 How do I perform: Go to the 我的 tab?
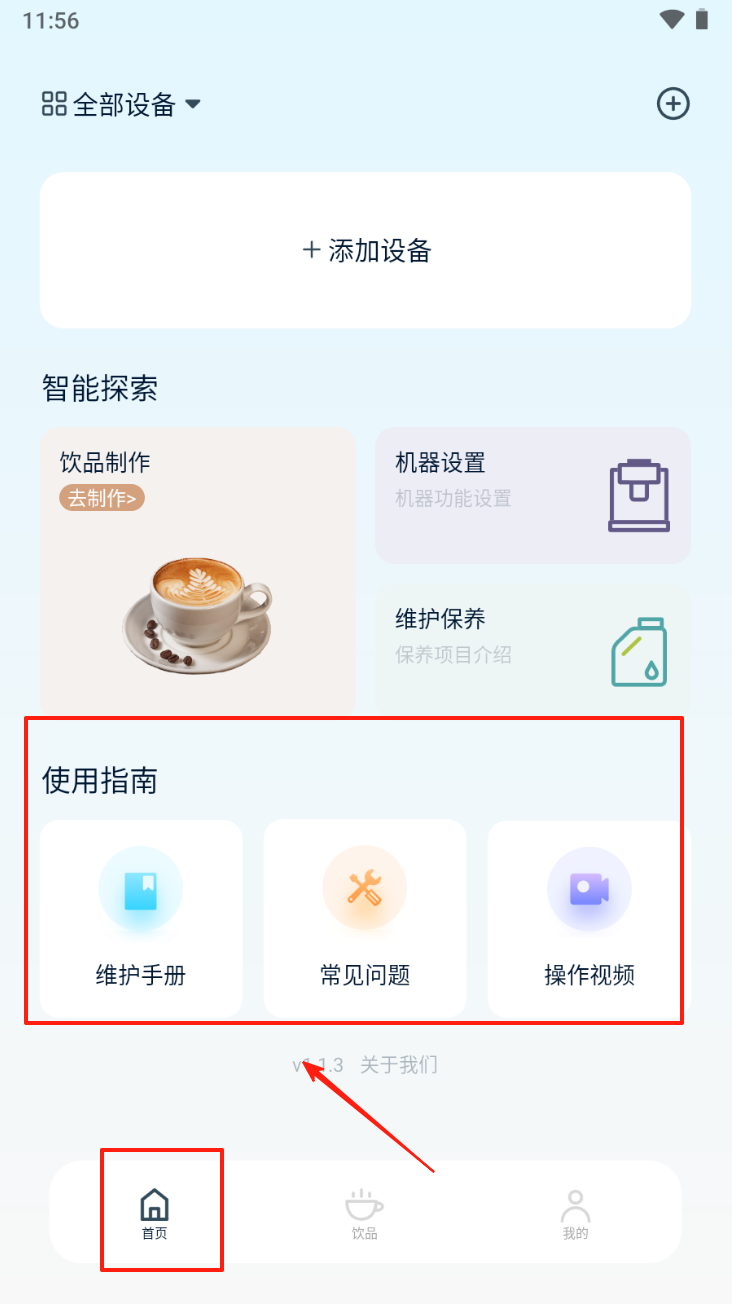(x=575, y=1212)
